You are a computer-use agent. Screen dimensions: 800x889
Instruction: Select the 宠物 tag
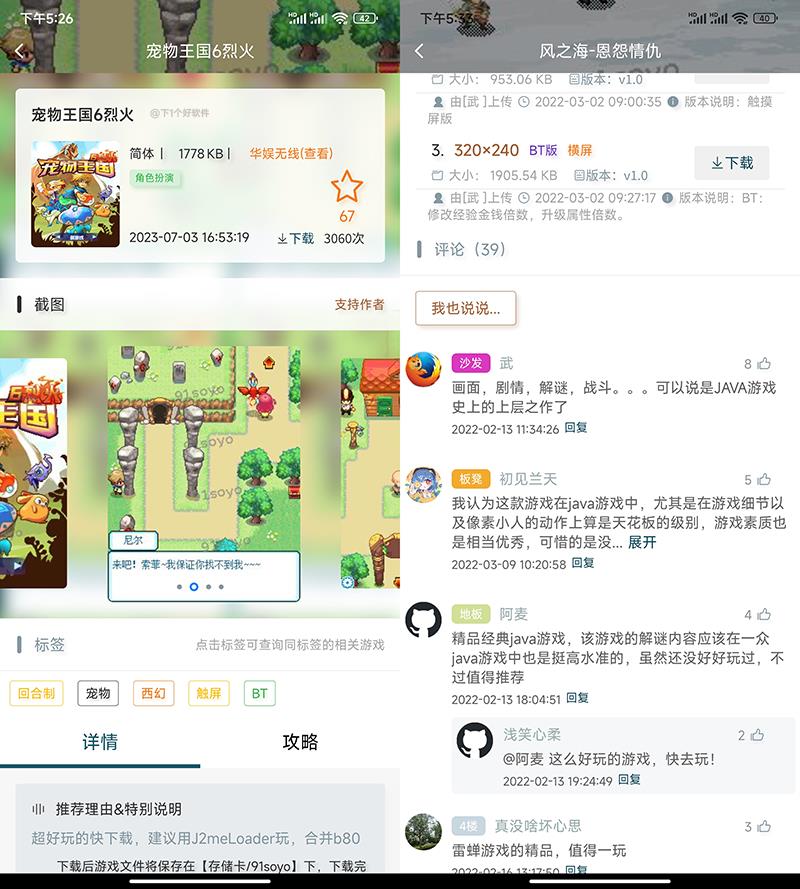[x=98, y=693]
